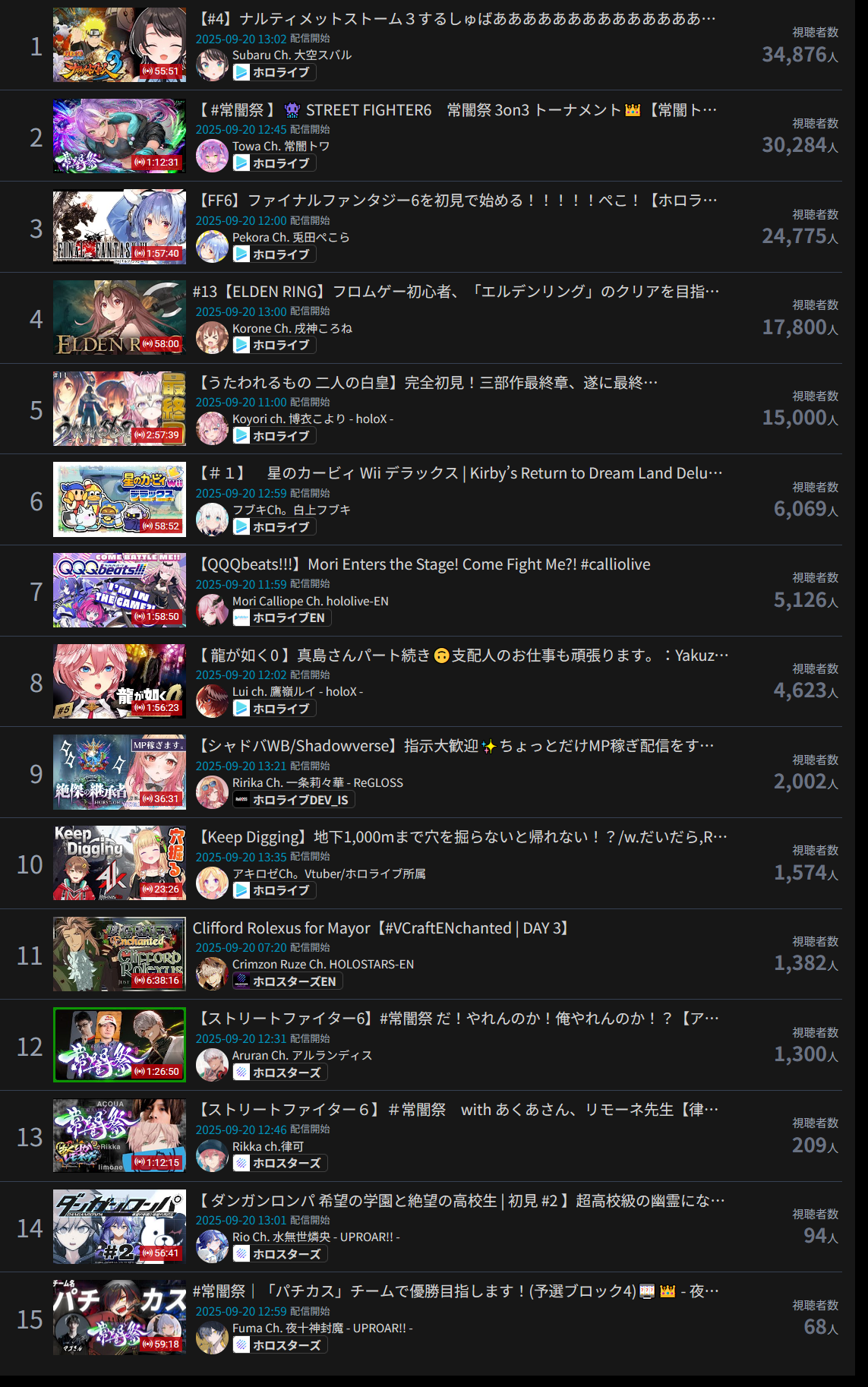868x1387 pixels.
Task: Tap Towa Ch. 常闇トワ avatar
Action: (212, 155)
